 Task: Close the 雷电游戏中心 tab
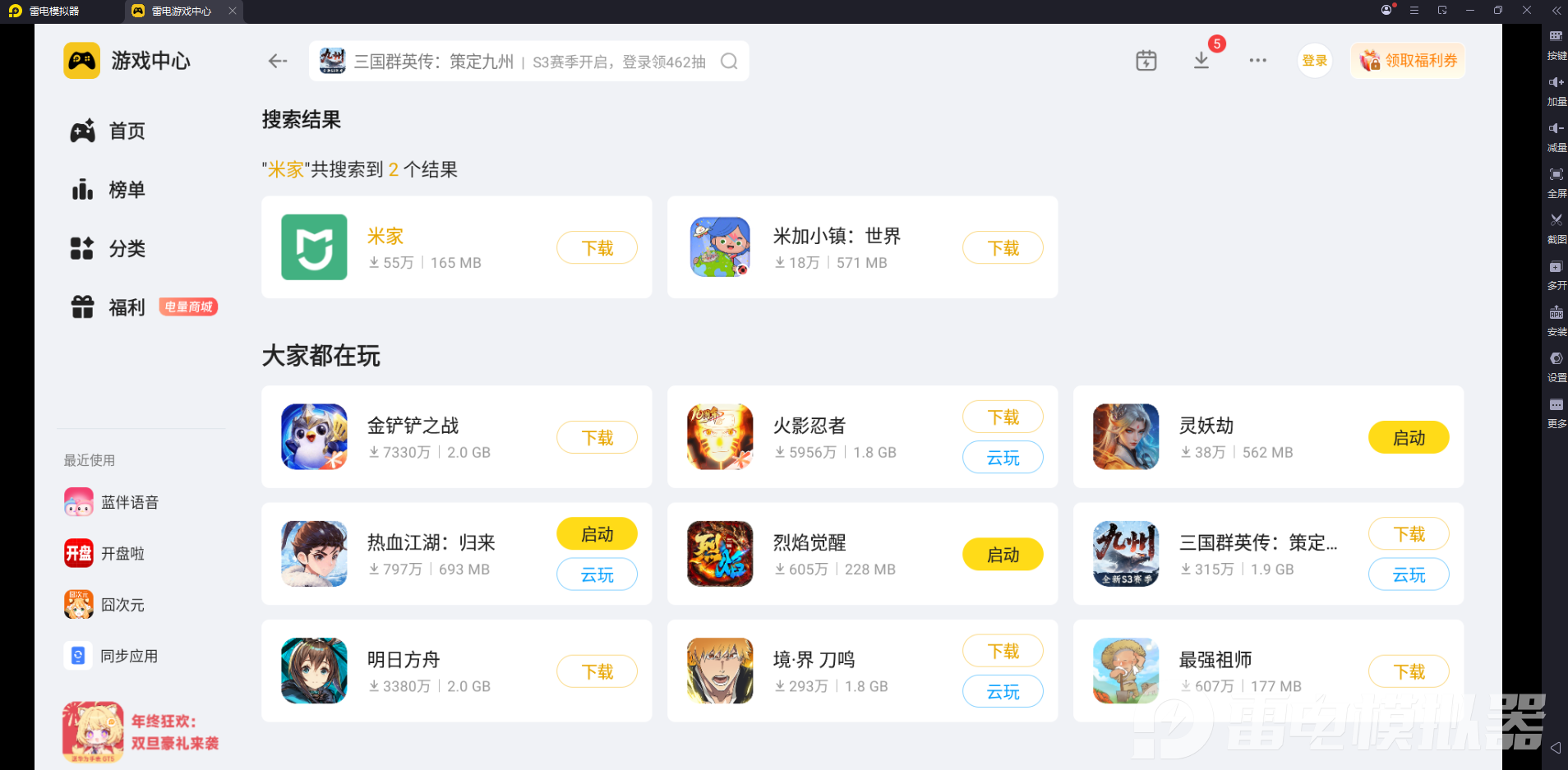(233, 11)
